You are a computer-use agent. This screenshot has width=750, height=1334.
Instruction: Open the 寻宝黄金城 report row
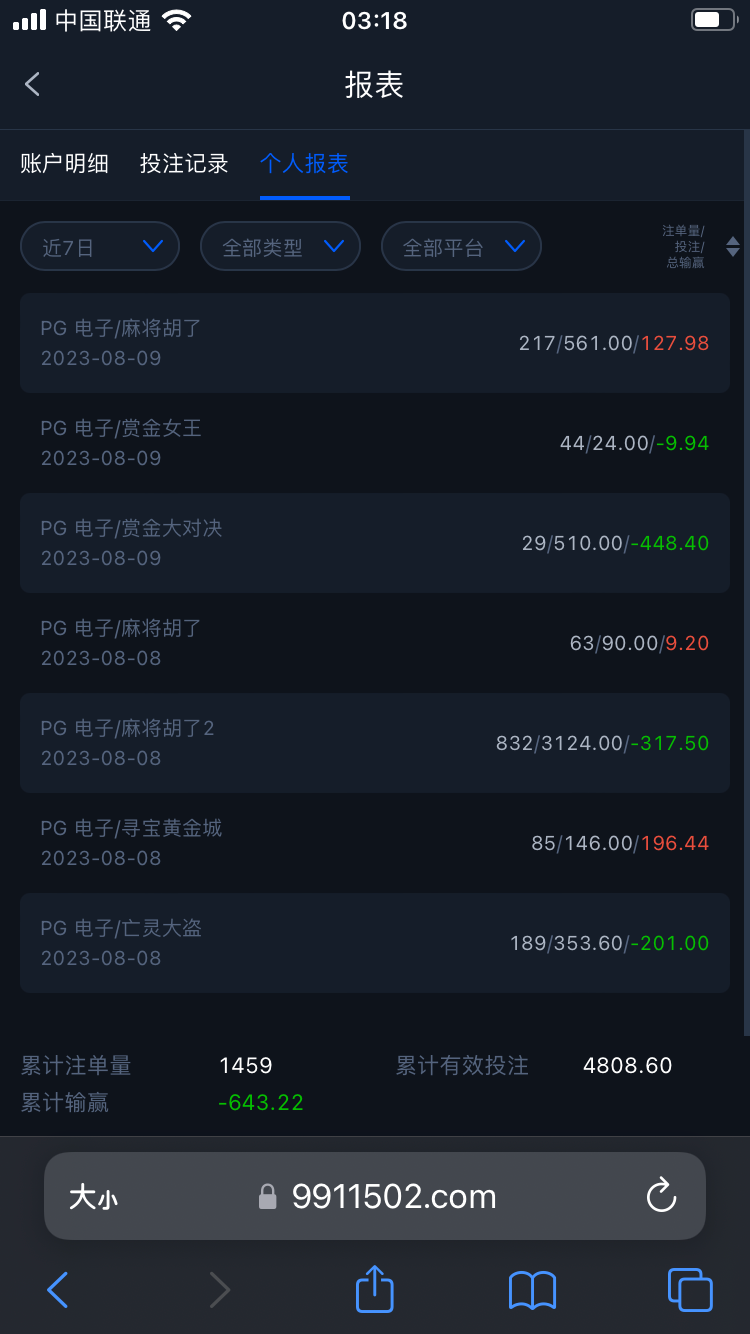(x=374, y=843)
